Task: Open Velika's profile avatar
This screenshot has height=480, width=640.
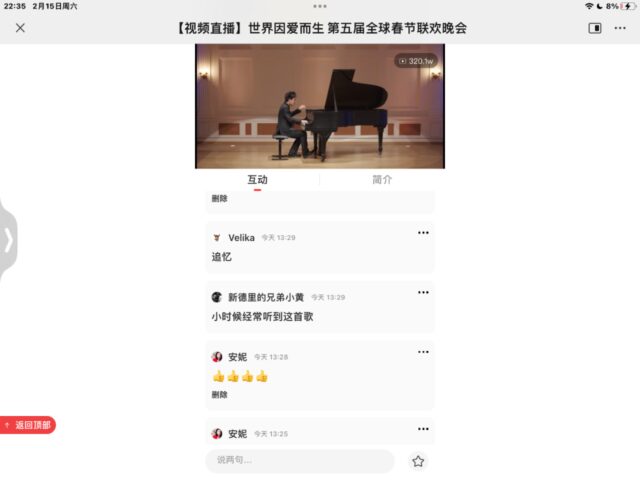Action: click(217, 238)
